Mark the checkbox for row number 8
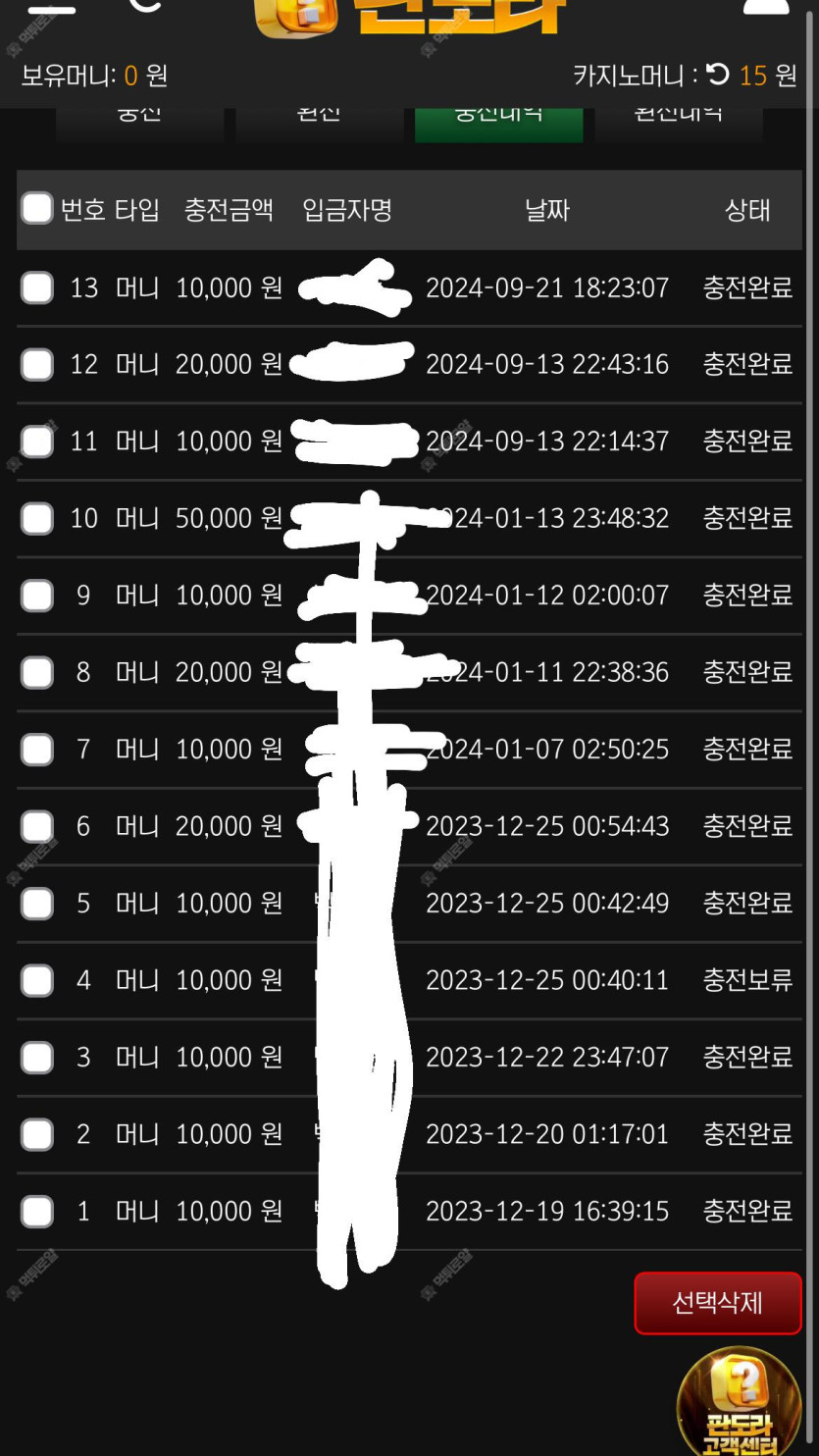The height and width of the screenshot is (1456, 819). click(37, 672)
